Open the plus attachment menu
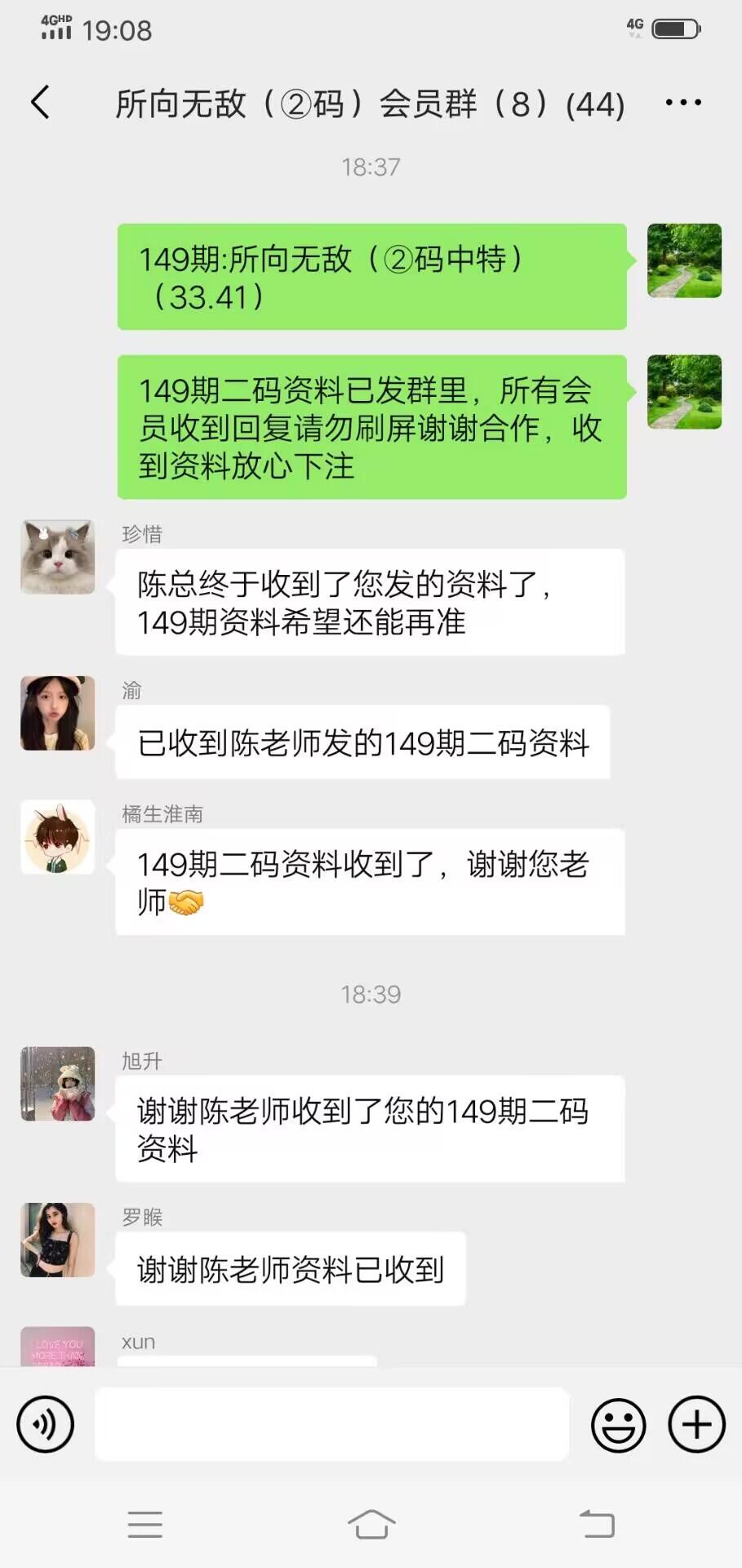Viewport: 742px width, 1568px height. click(696, 1424)
